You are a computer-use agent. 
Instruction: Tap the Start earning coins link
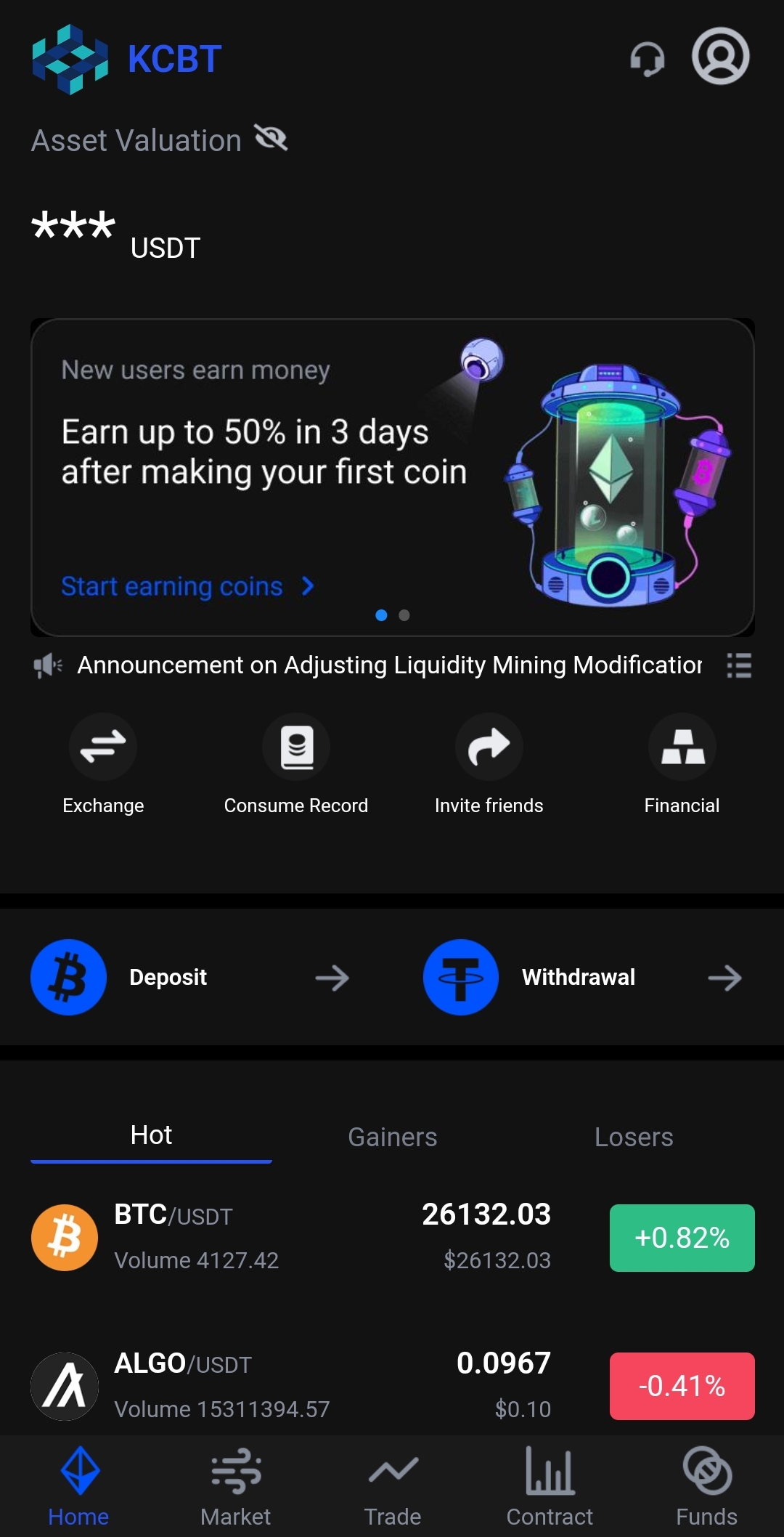click(187, 586)
